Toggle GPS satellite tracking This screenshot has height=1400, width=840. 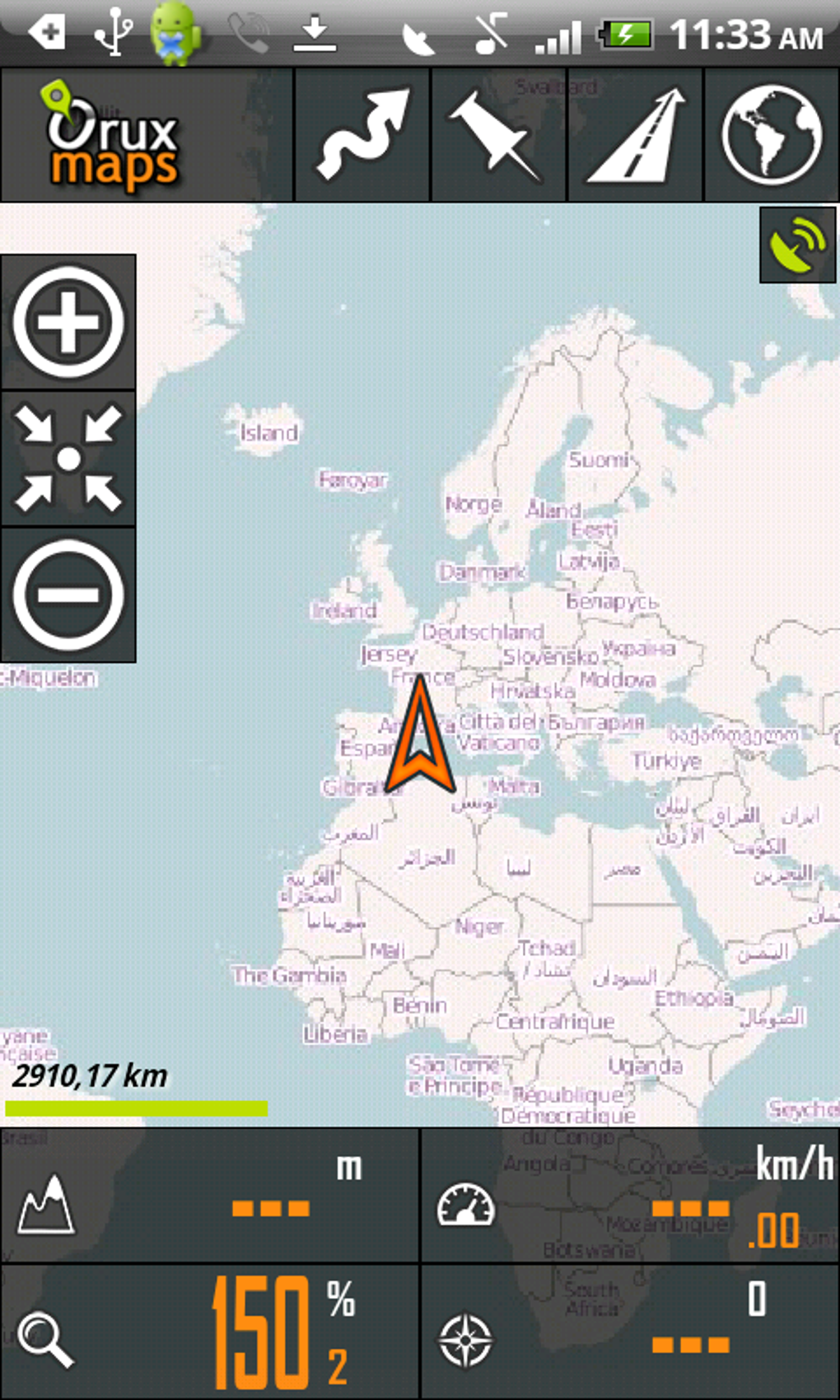(797, 245)
